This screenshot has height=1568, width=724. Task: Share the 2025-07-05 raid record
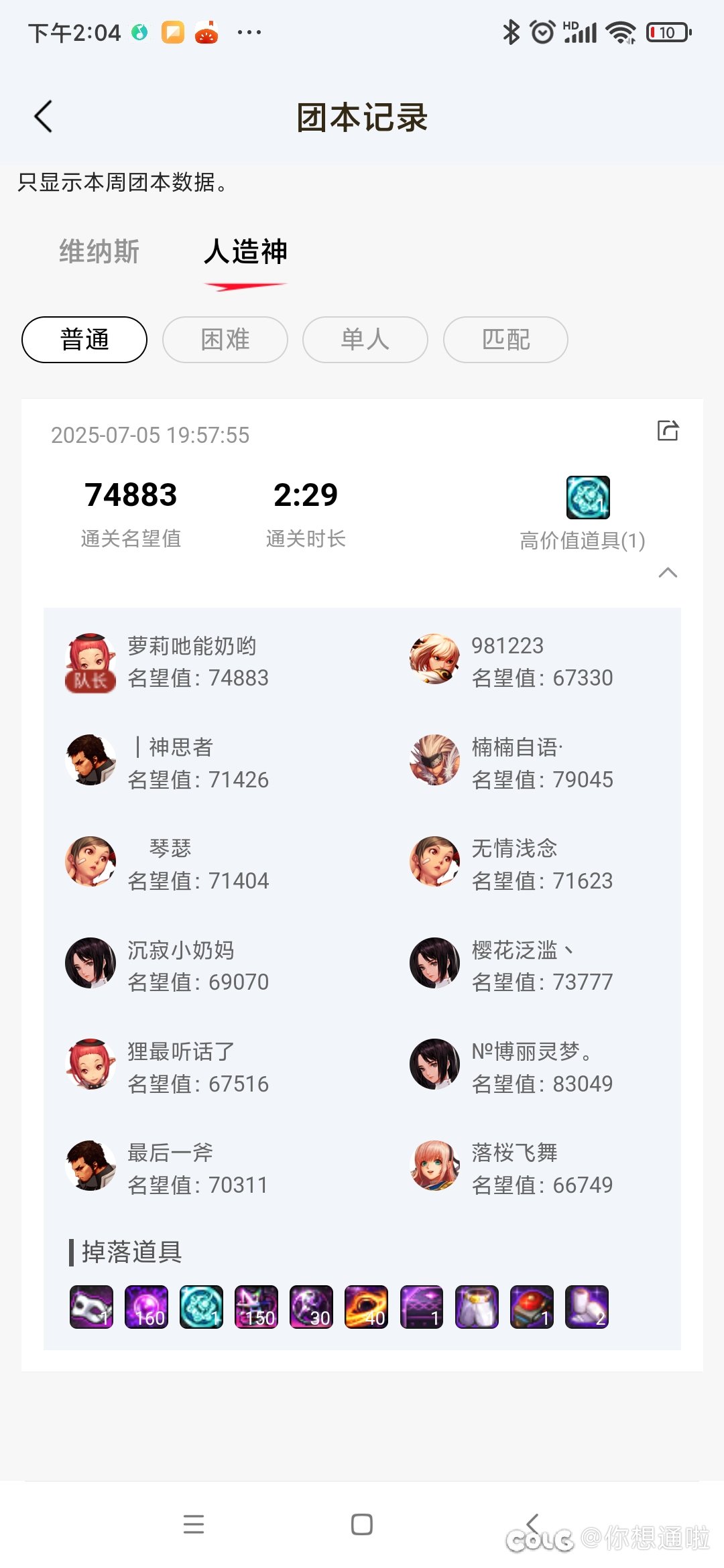pos(668,430)
